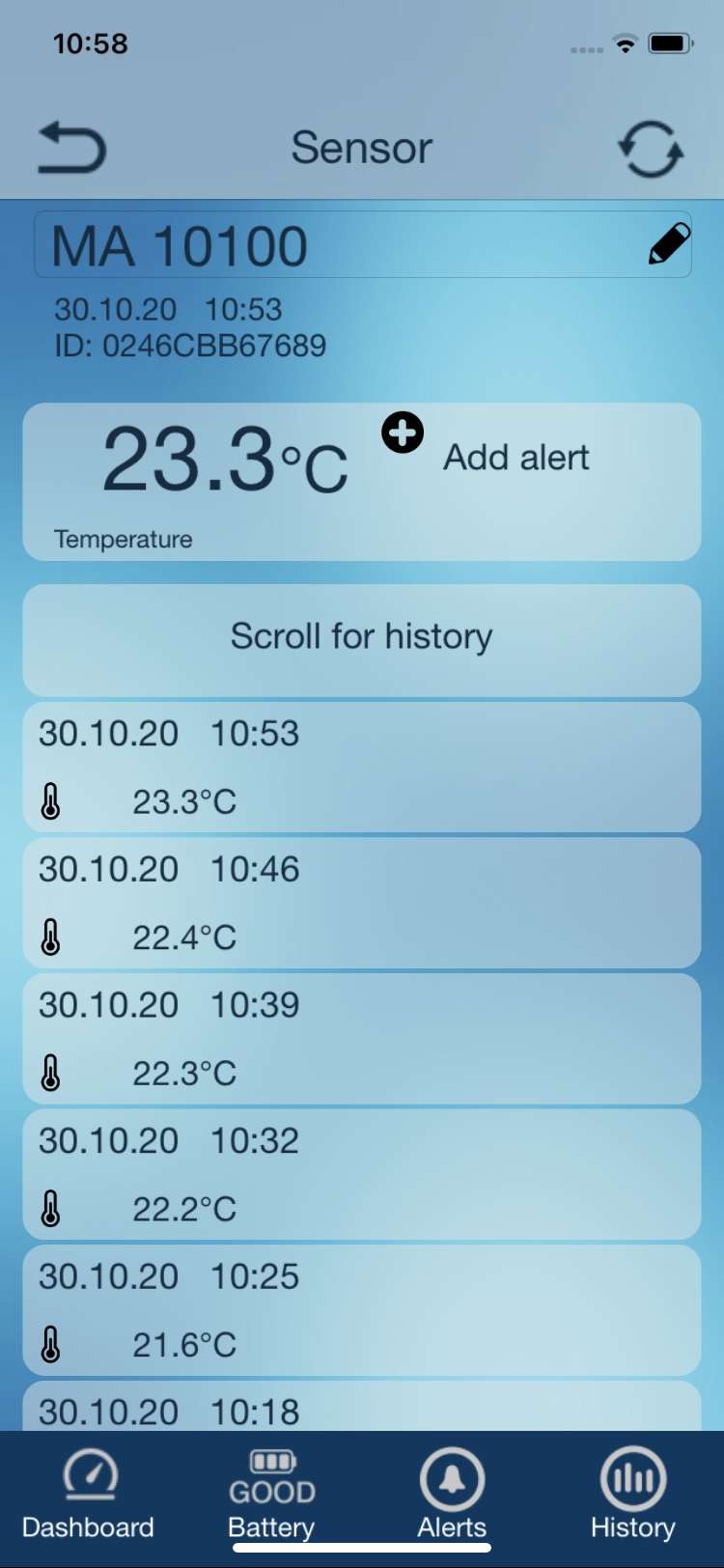Go to the Alerts tab

(x=452, y=1495)
